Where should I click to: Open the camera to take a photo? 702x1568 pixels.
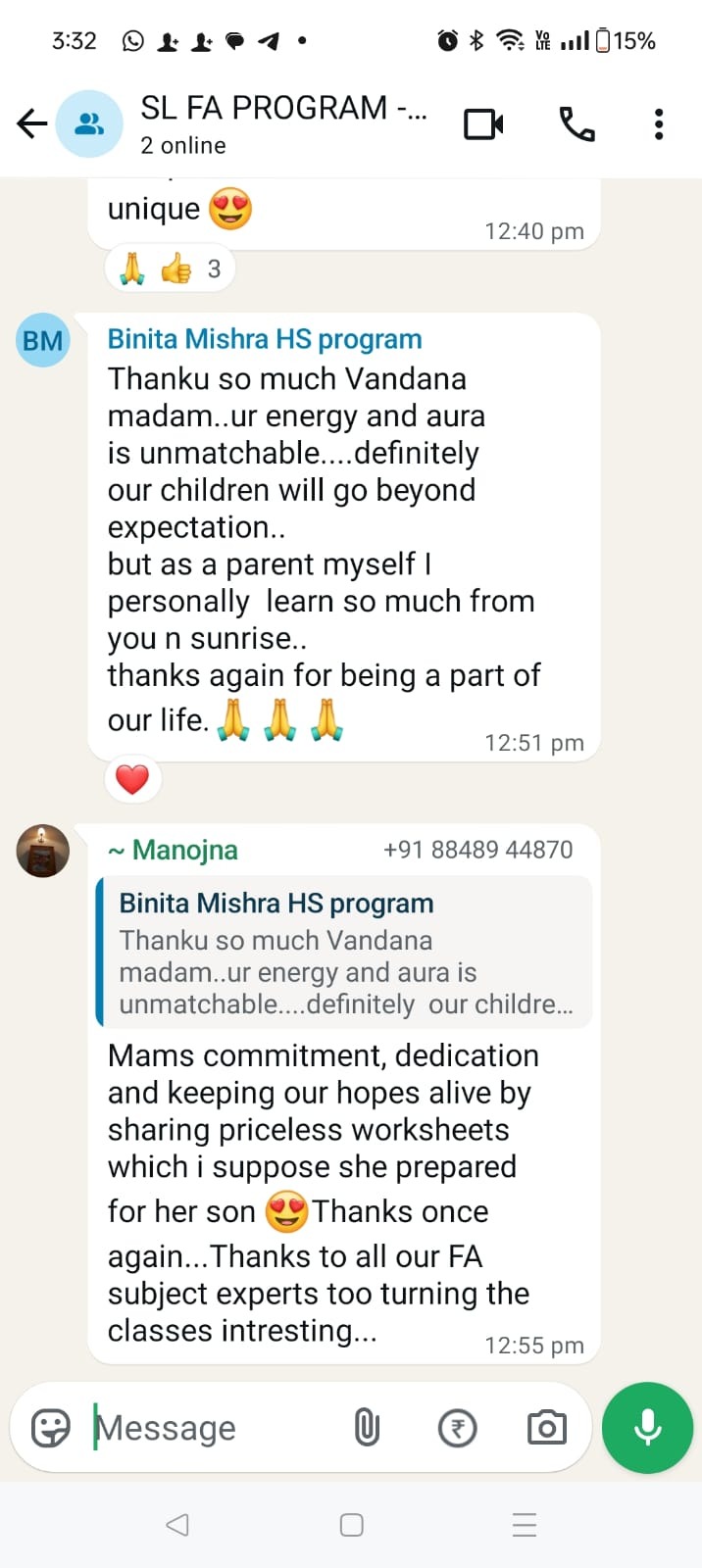546,1428
